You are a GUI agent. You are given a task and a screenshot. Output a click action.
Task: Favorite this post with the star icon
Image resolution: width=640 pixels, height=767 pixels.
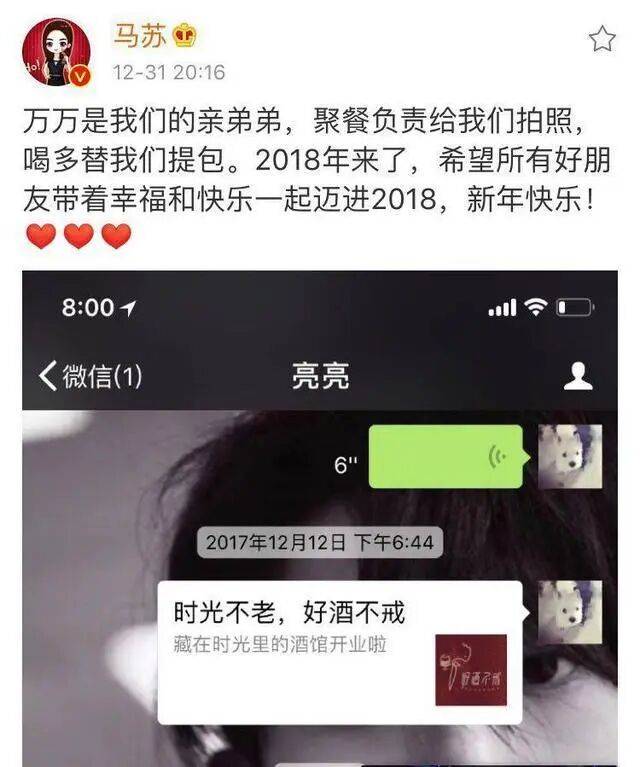pyautogui.click(x=602, y=39)
